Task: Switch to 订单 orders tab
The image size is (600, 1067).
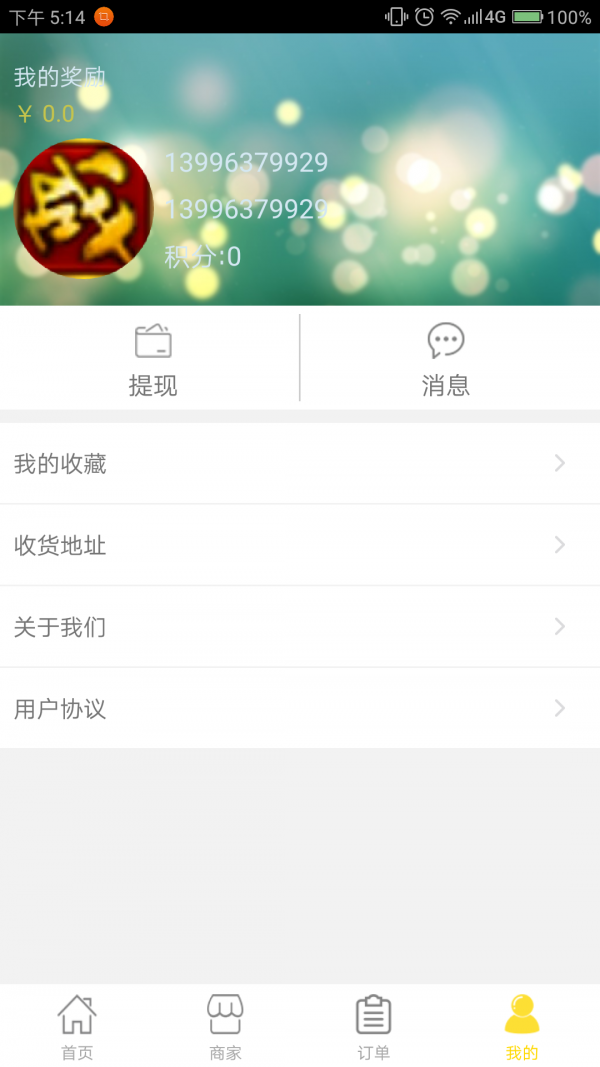Action: click(x=373, y=1026)
